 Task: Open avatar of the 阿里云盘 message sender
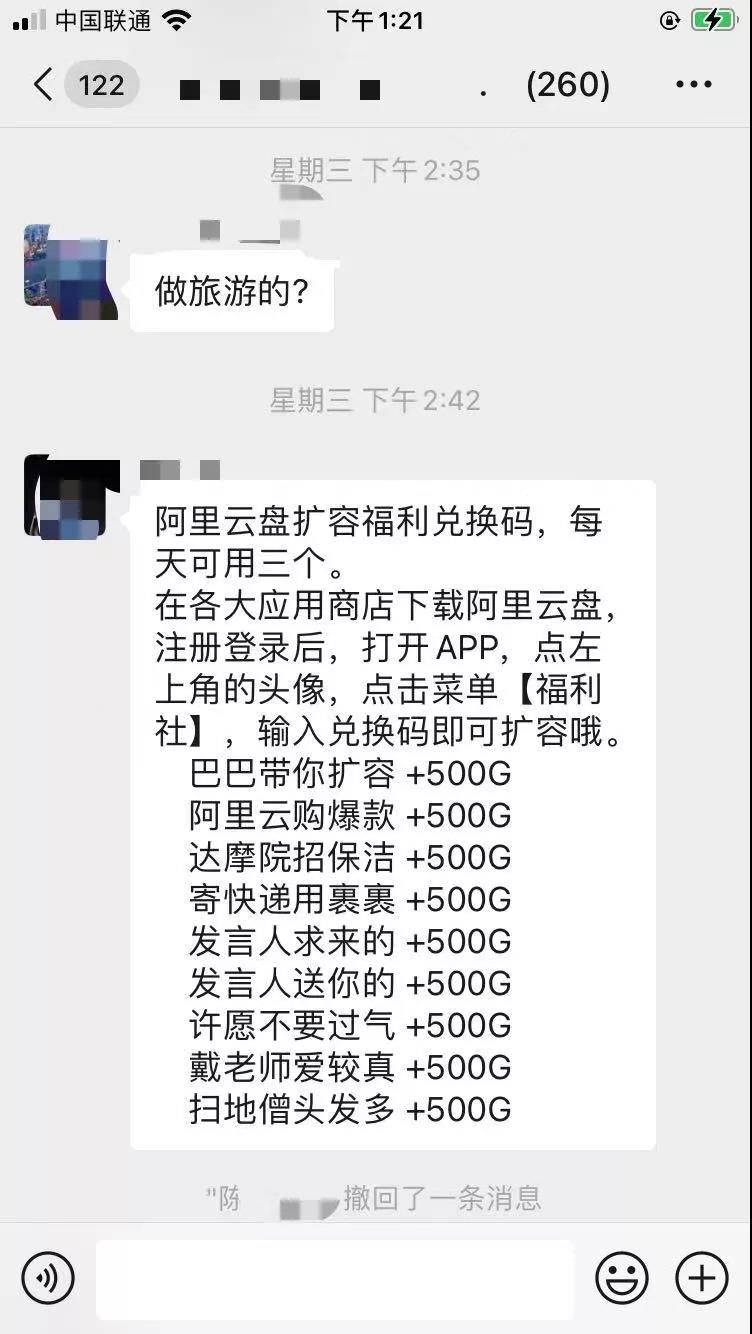[x=71, y=499]
